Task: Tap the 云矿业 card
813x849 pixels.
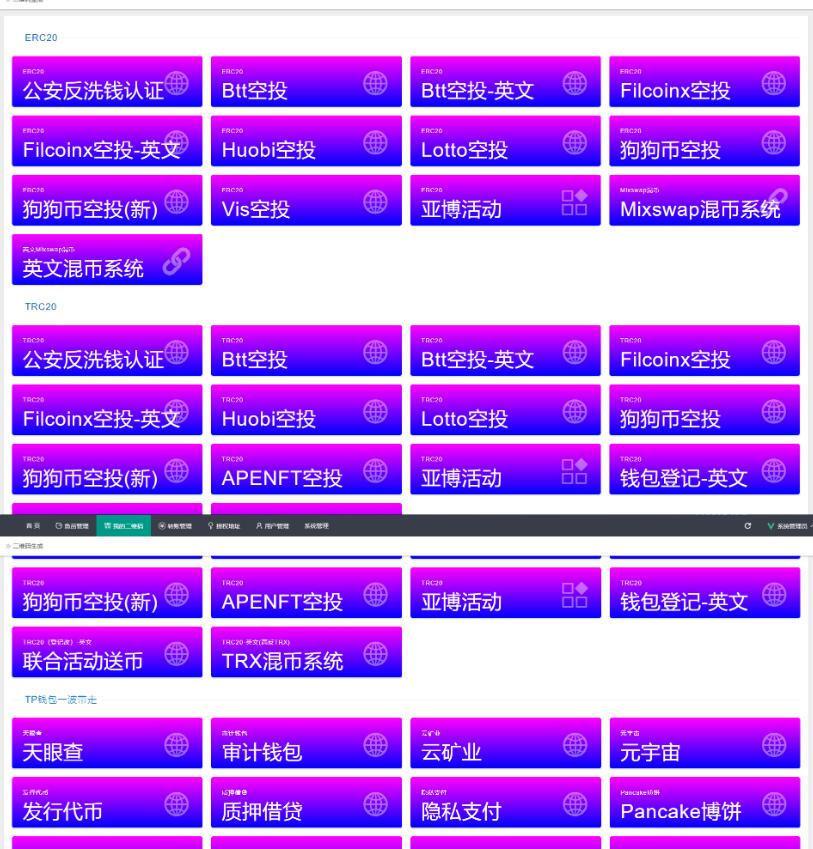Action: pos(504,743)
